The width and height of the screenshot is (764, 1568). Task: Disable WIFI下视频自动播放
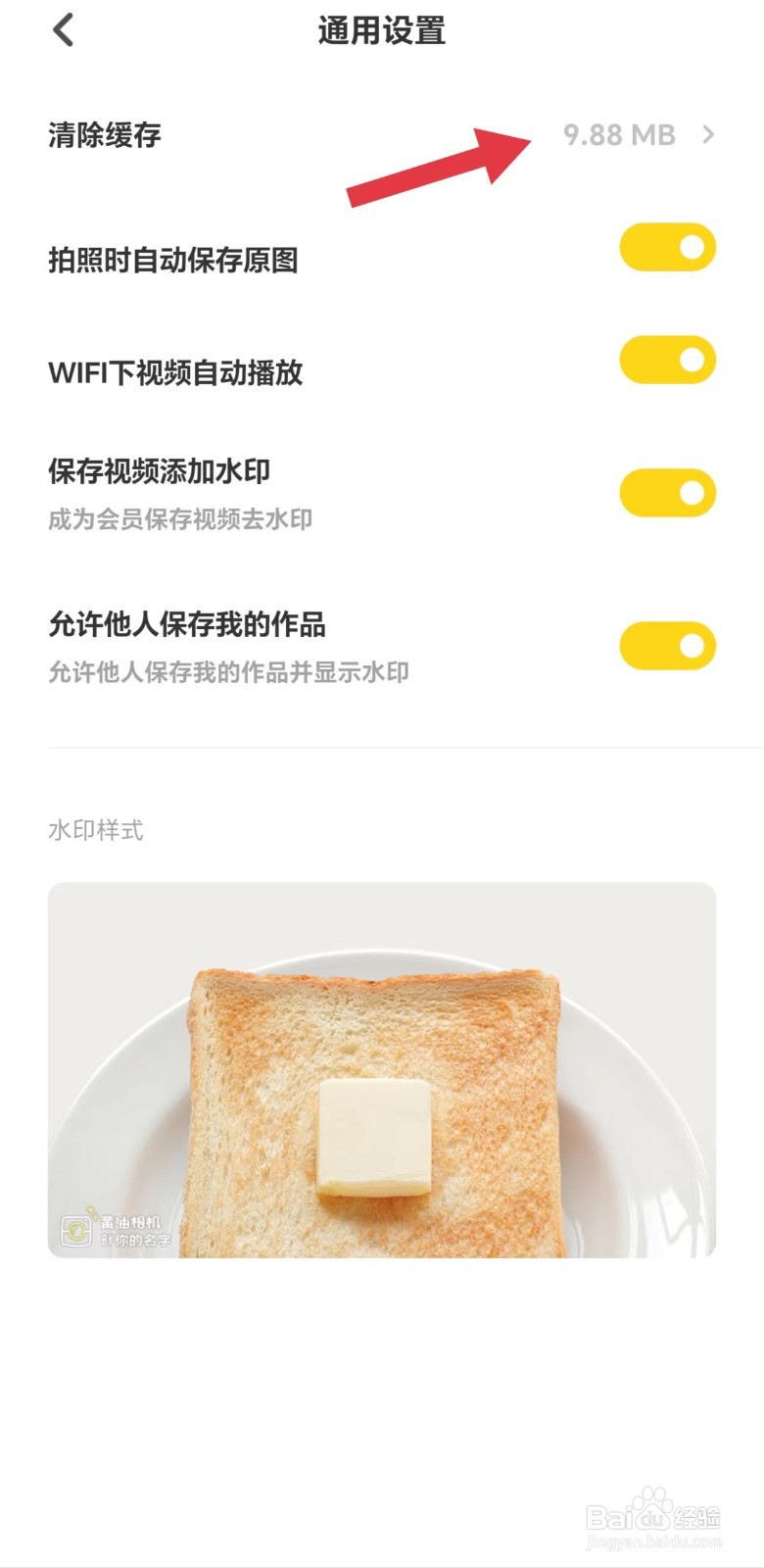pos(668,360)
